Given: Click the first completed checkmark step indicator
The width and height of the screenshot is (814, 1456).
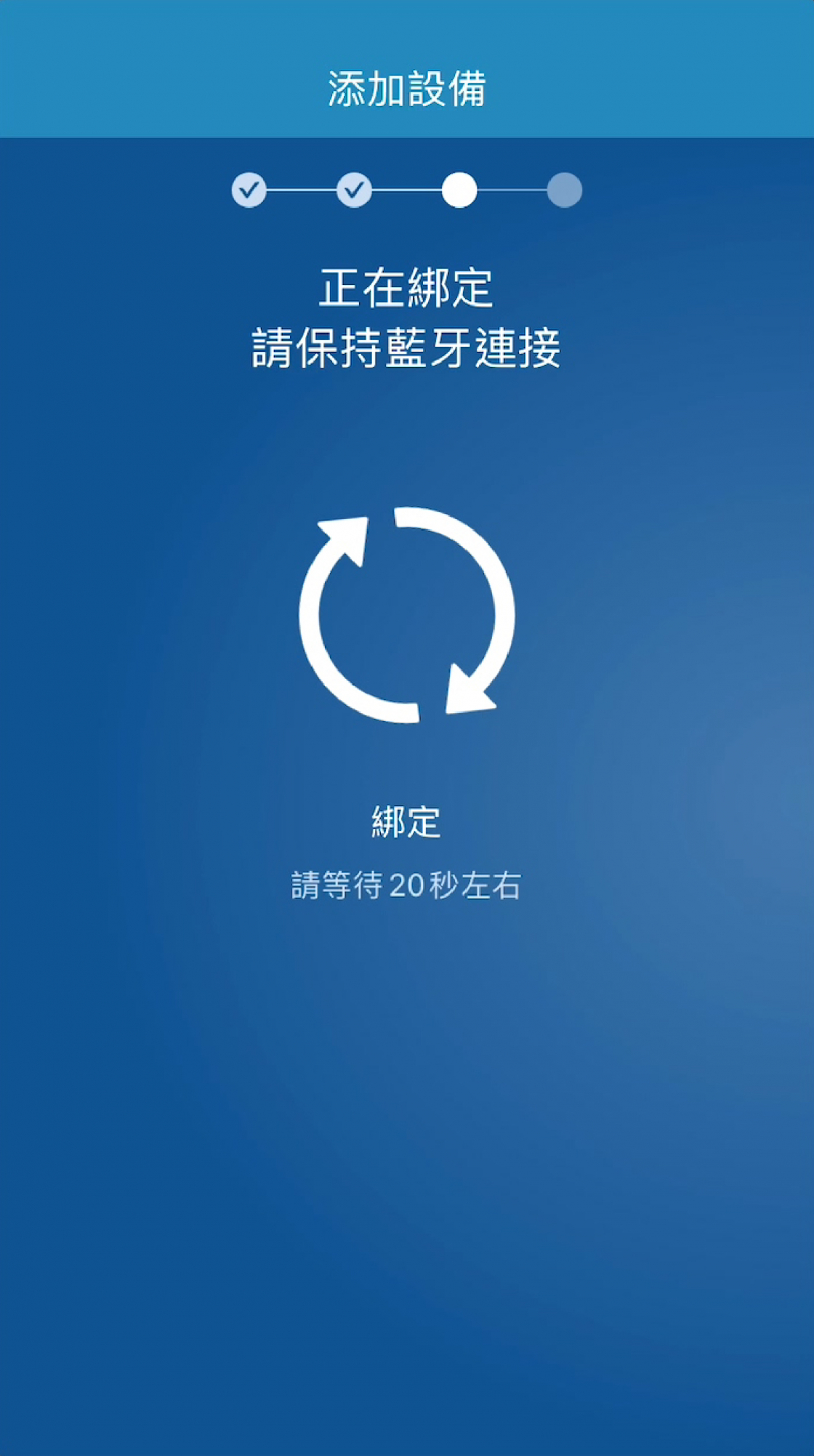Looking at the screenshot, I should click(x=248, y=190).
